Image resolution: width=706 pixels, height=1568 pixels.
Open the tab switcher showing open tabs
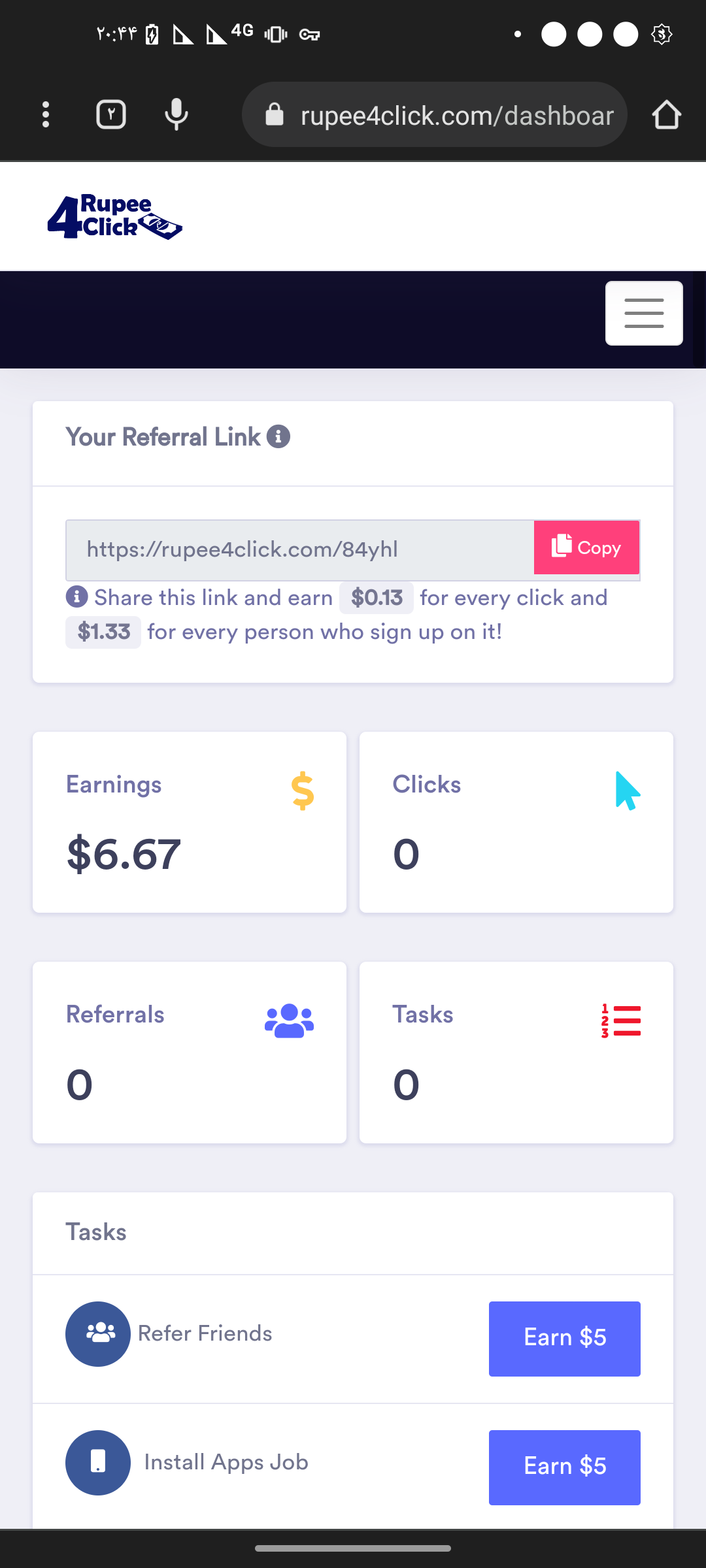(x=111, y=115)
